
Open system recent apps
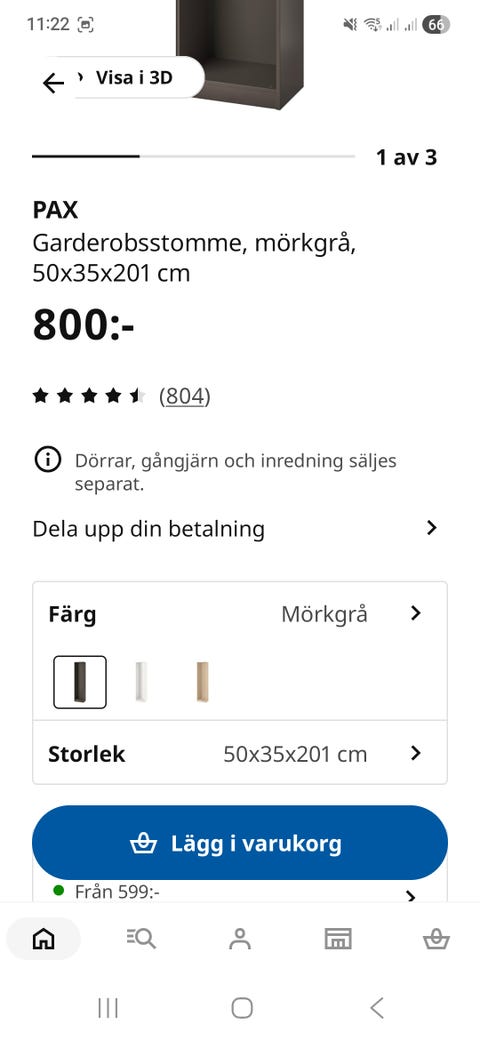point(107,1008)
